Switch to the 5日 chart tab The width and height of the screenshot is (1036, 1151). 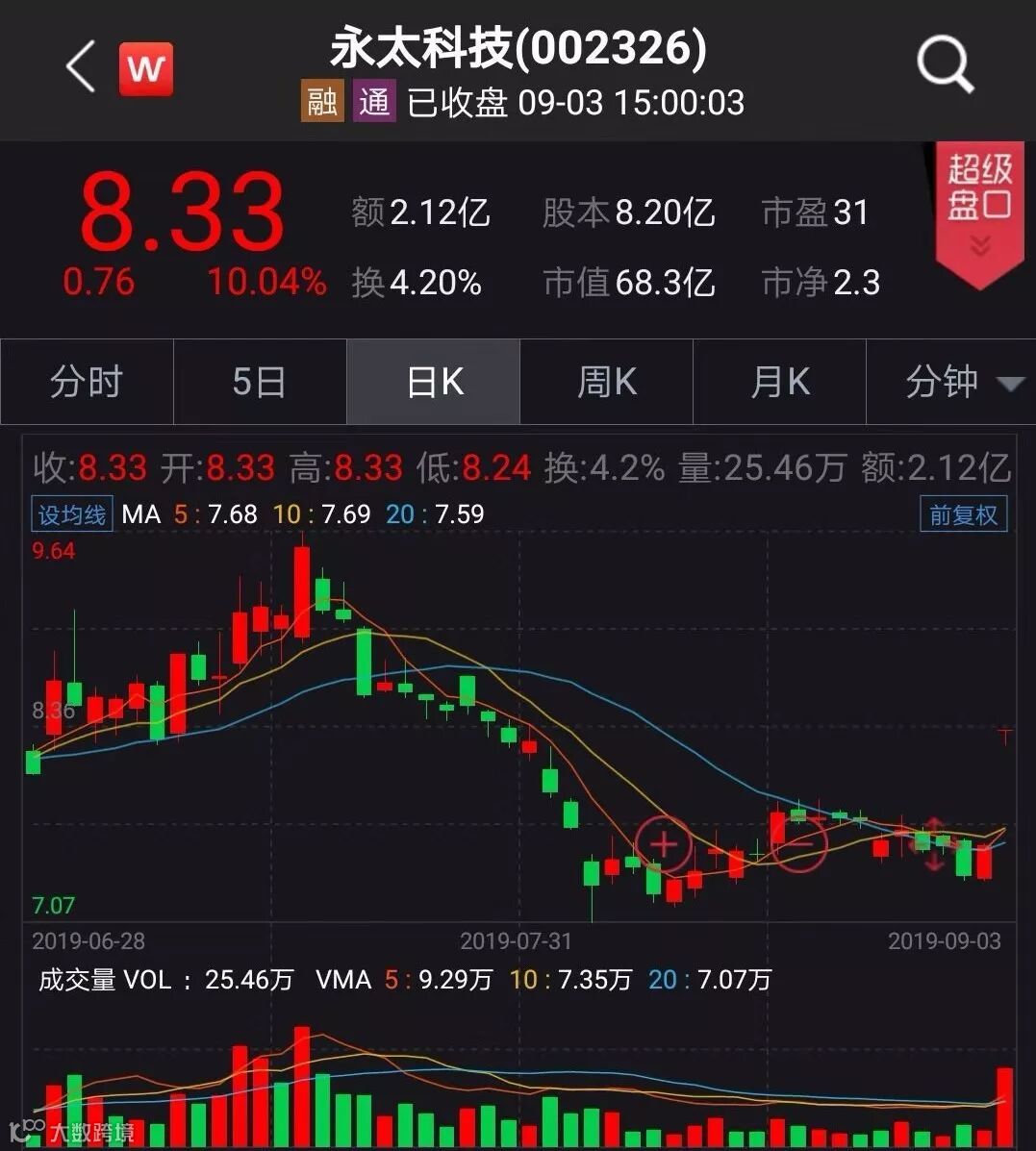tap(260, 382)
